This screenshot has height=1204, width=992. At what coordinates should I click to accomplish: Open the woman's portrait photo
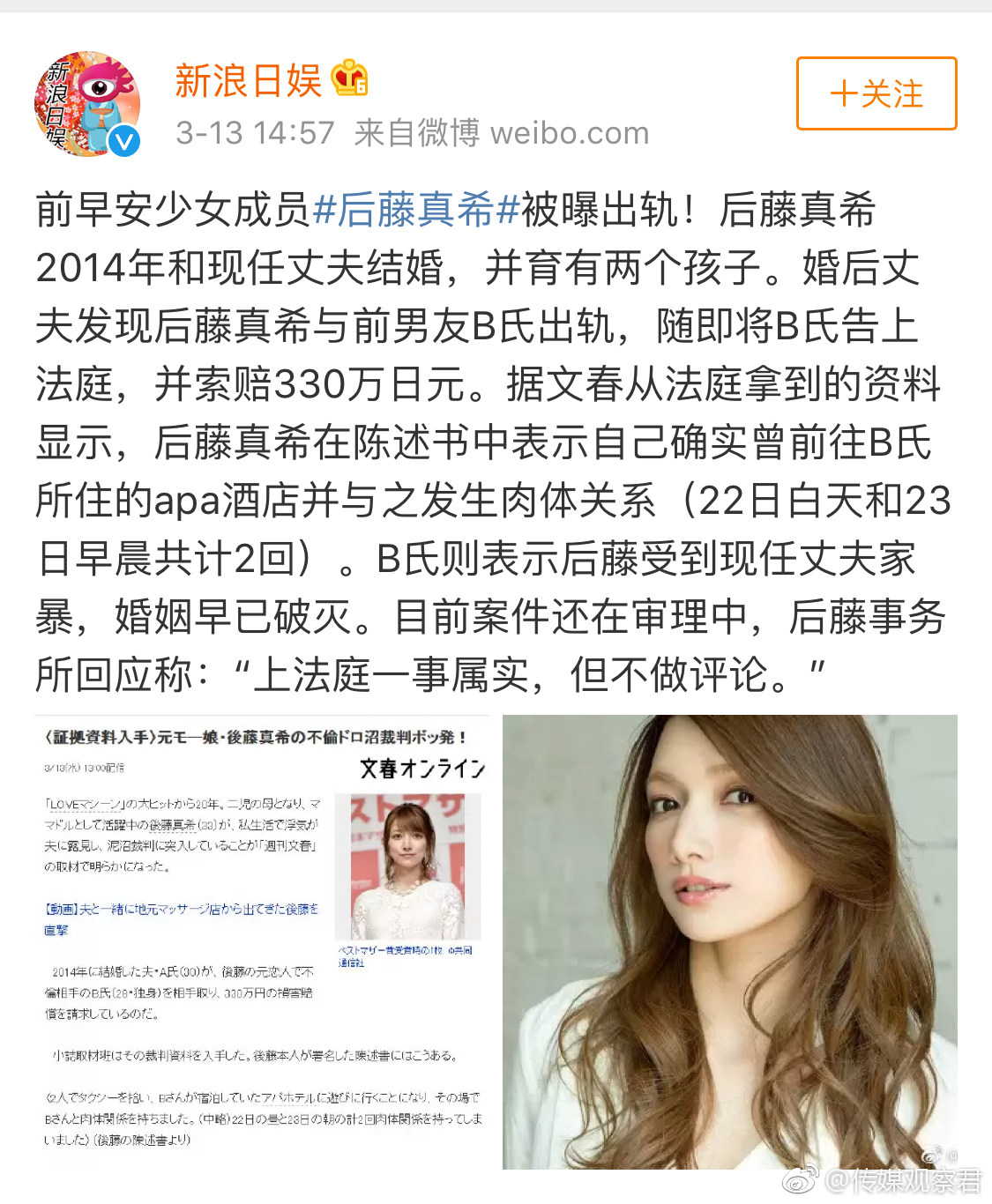(729, 941)
